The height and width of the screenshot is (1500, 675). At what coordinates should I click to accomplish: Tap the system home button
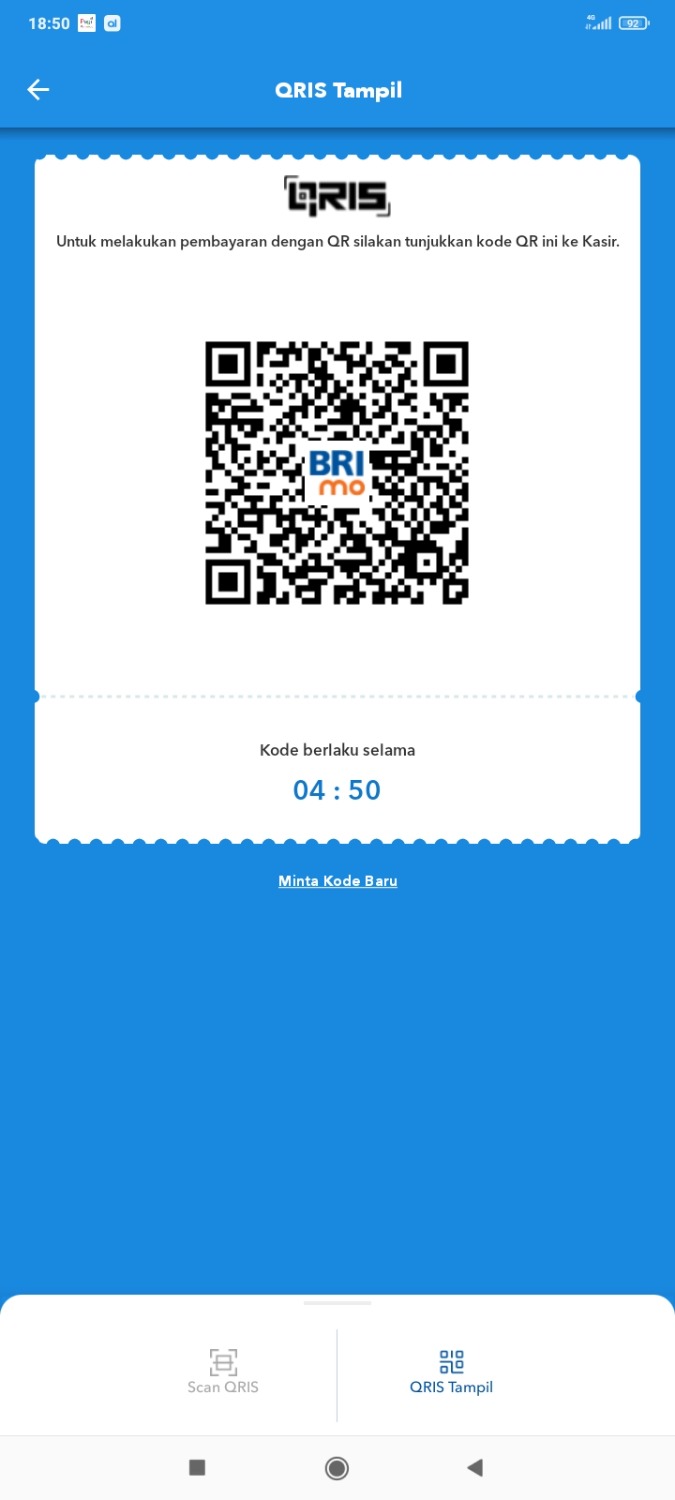(337, 1467)
